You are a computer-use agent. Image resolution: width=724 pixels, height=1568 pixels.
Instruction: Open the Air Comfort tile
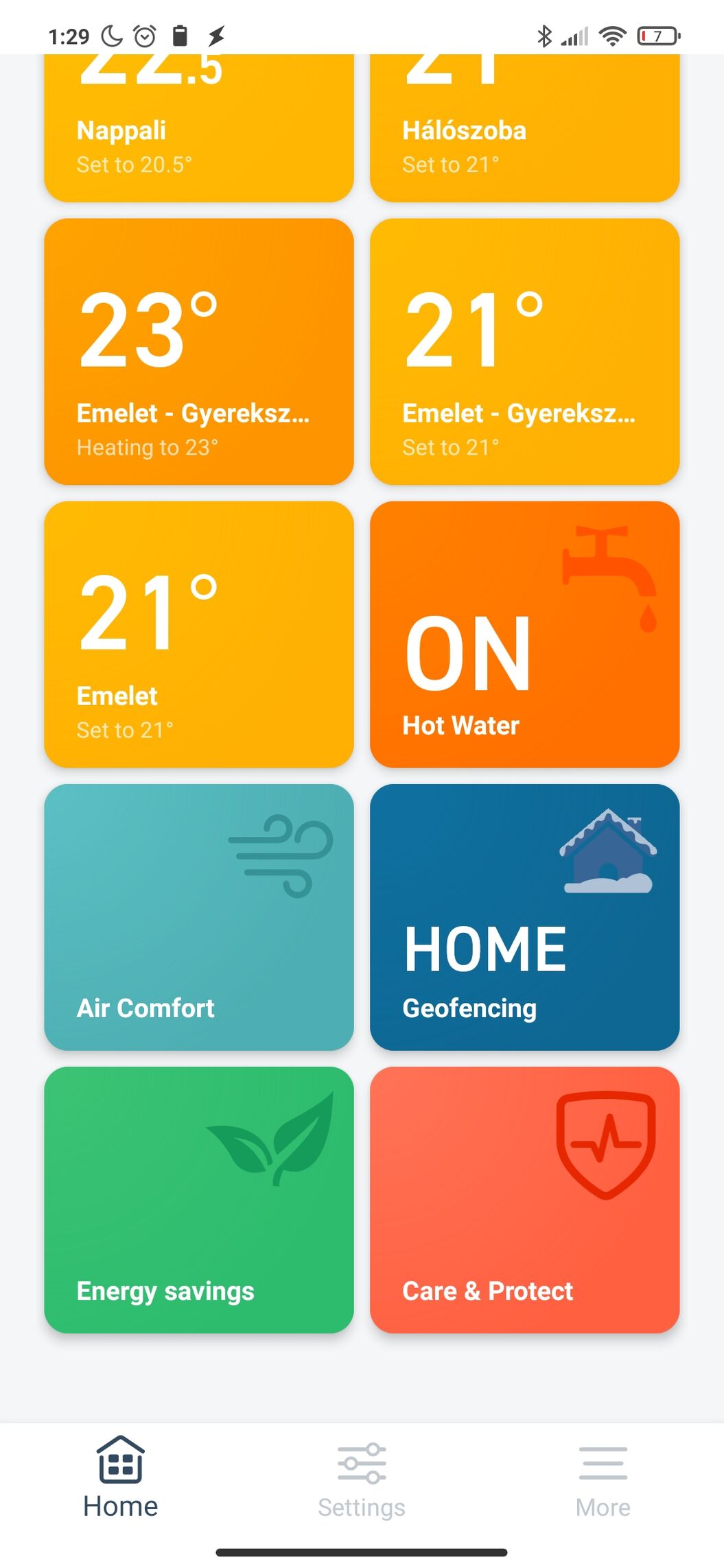[199, 917]
